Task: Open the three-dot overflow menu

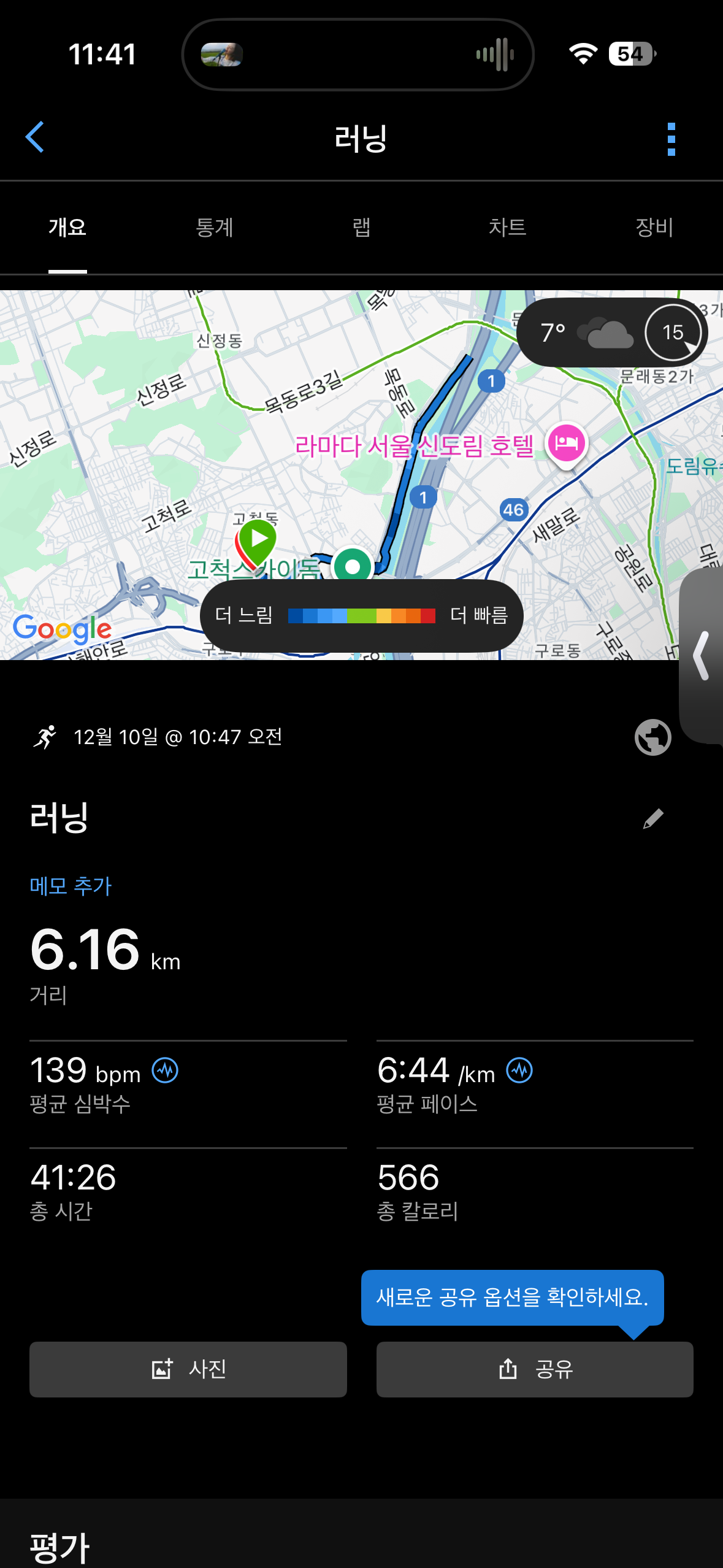Action: (671, 139)
